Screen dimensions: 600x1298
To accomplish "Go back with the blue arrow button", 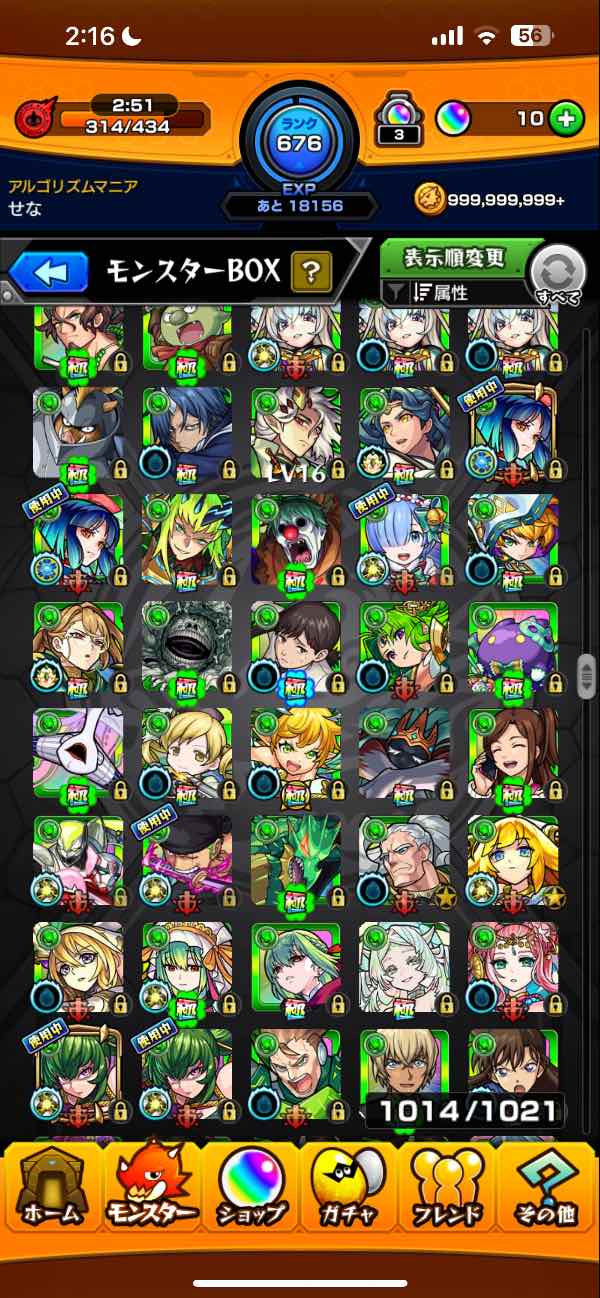I will point(44,272).
